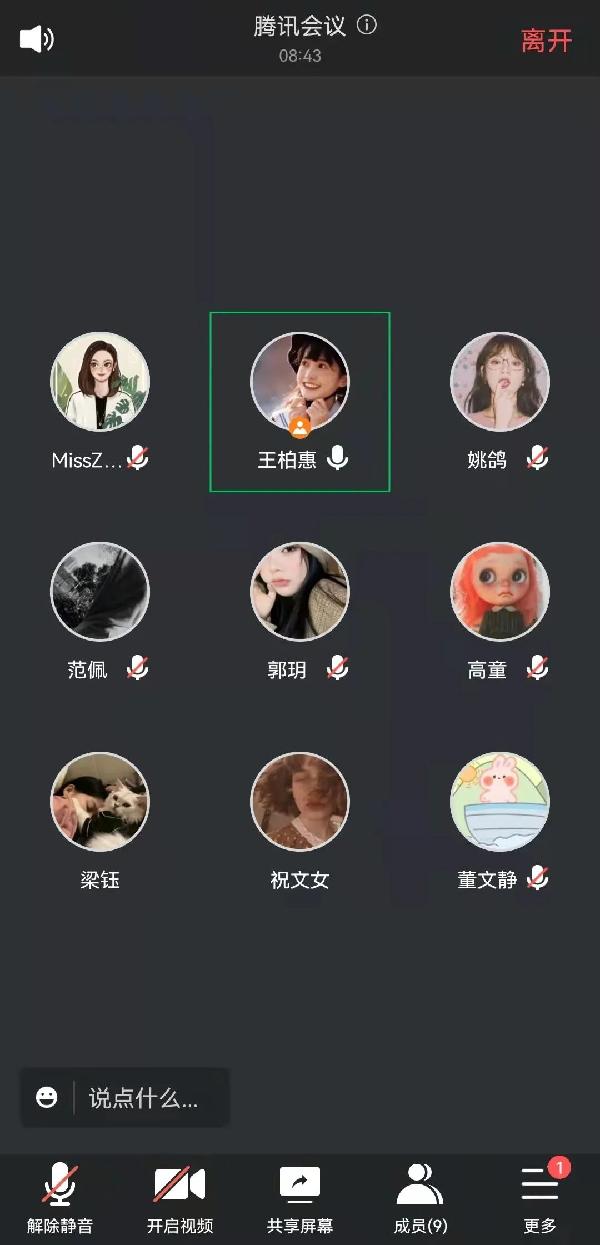Screen dimensions: 600x1245
Task: Select participant 范佩
Action: (x=100, y=592)
